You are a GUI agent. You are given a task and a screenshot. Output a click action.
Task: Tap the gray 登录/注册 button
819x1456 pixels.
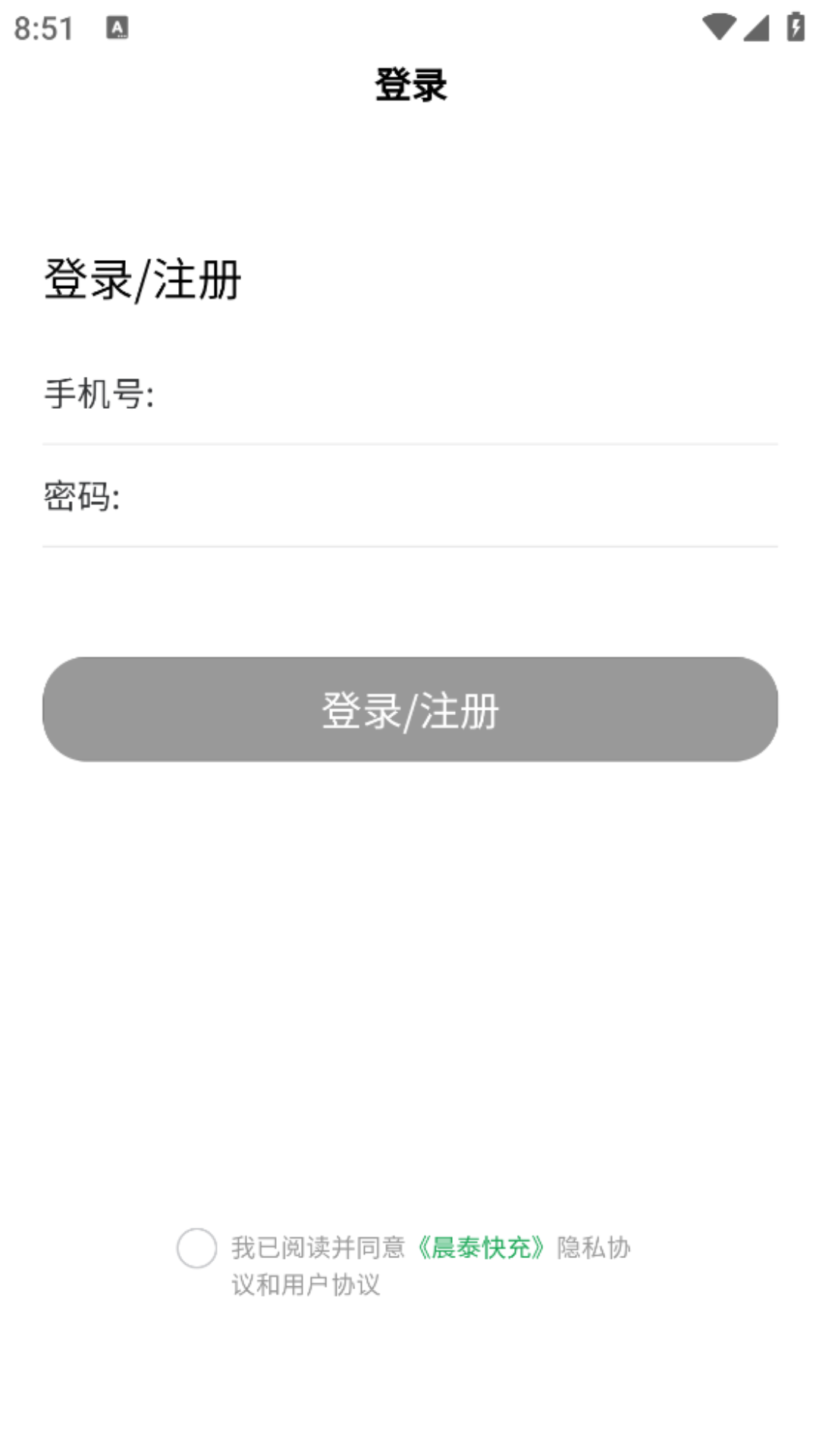(409, 709)
